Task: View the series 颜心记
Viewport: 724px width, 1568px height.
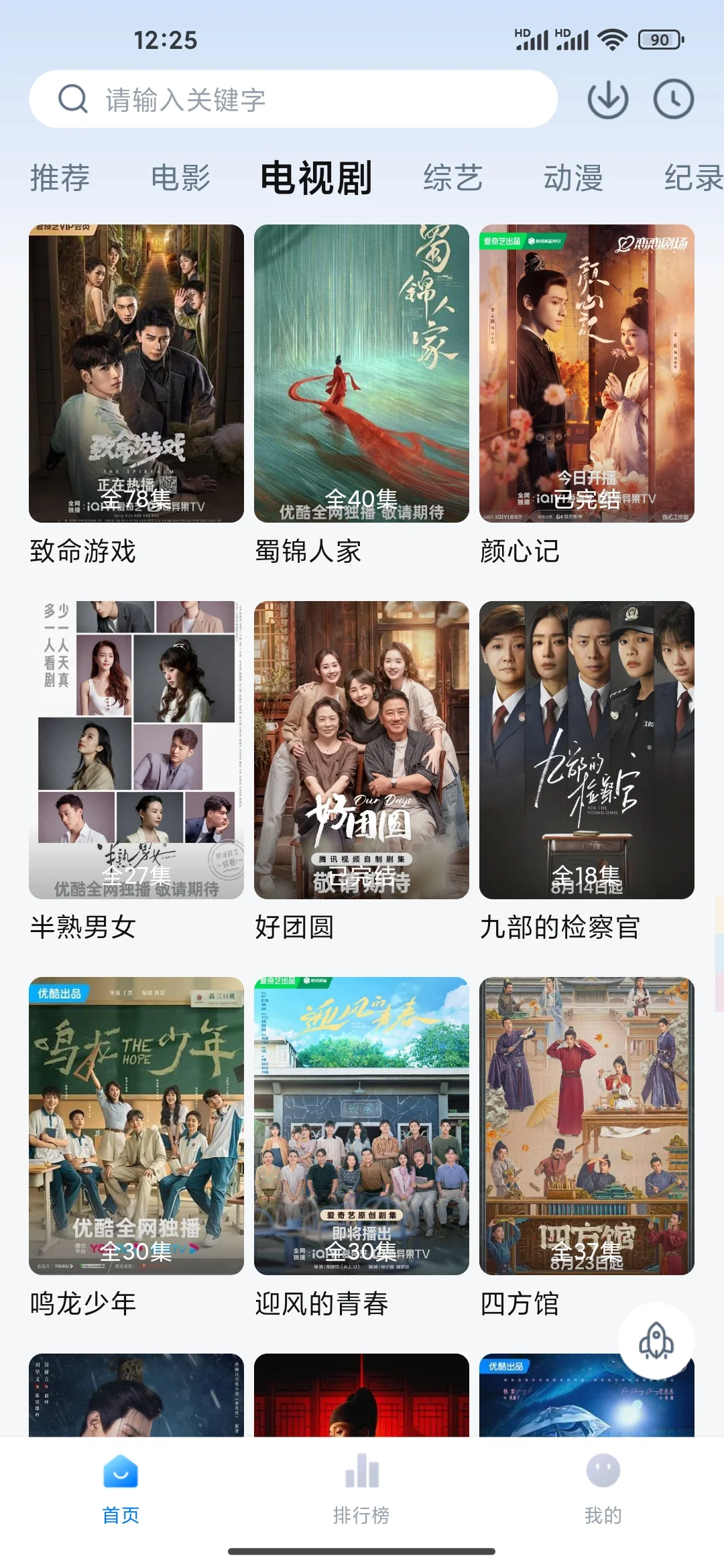Action: click(x=587, y=373)
